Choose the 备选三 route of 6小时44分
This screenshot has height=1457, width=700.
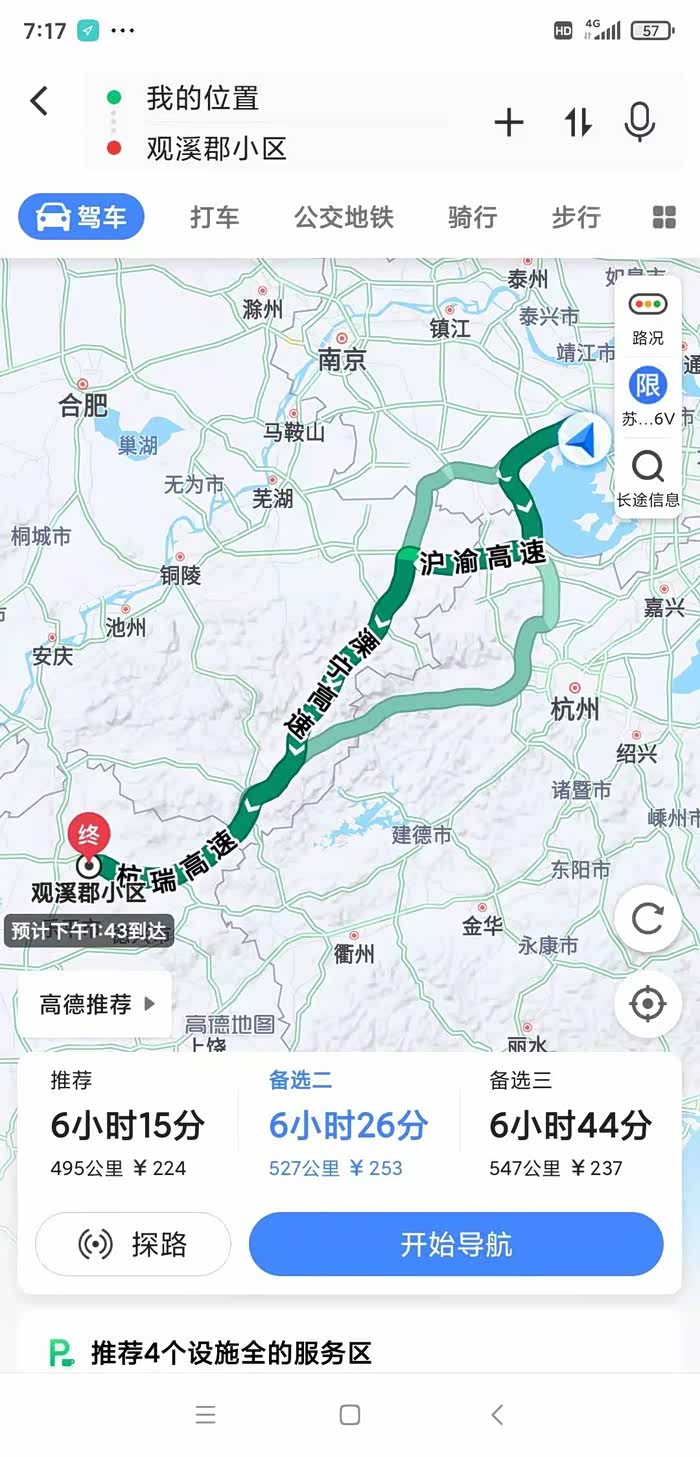click(570, 1124)
